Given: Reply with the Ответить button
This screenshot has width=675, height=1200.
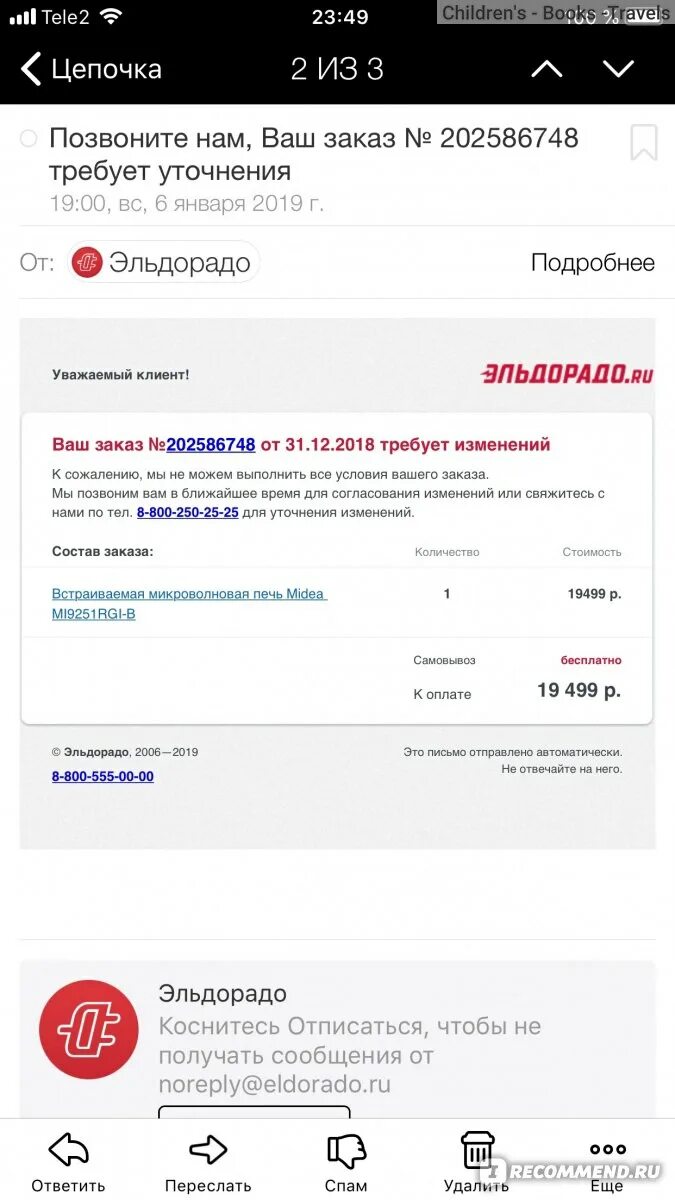Looking at the screenshot, I should [68, 1162].
